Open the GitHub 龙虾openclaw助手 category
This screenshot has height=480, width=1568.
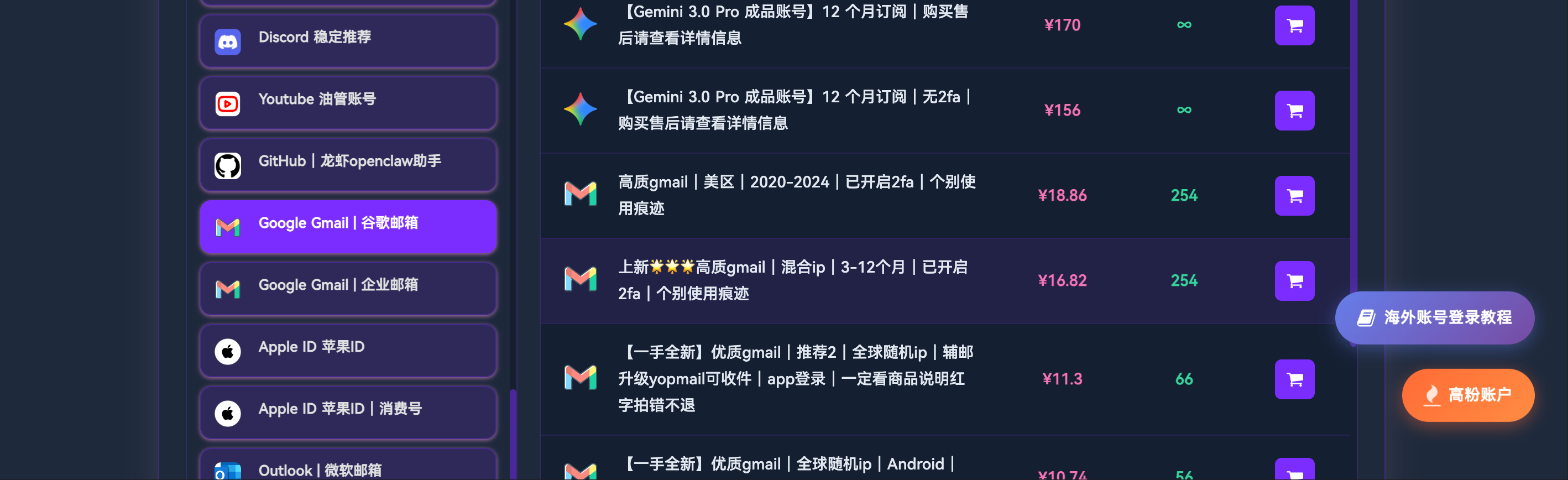348,164
